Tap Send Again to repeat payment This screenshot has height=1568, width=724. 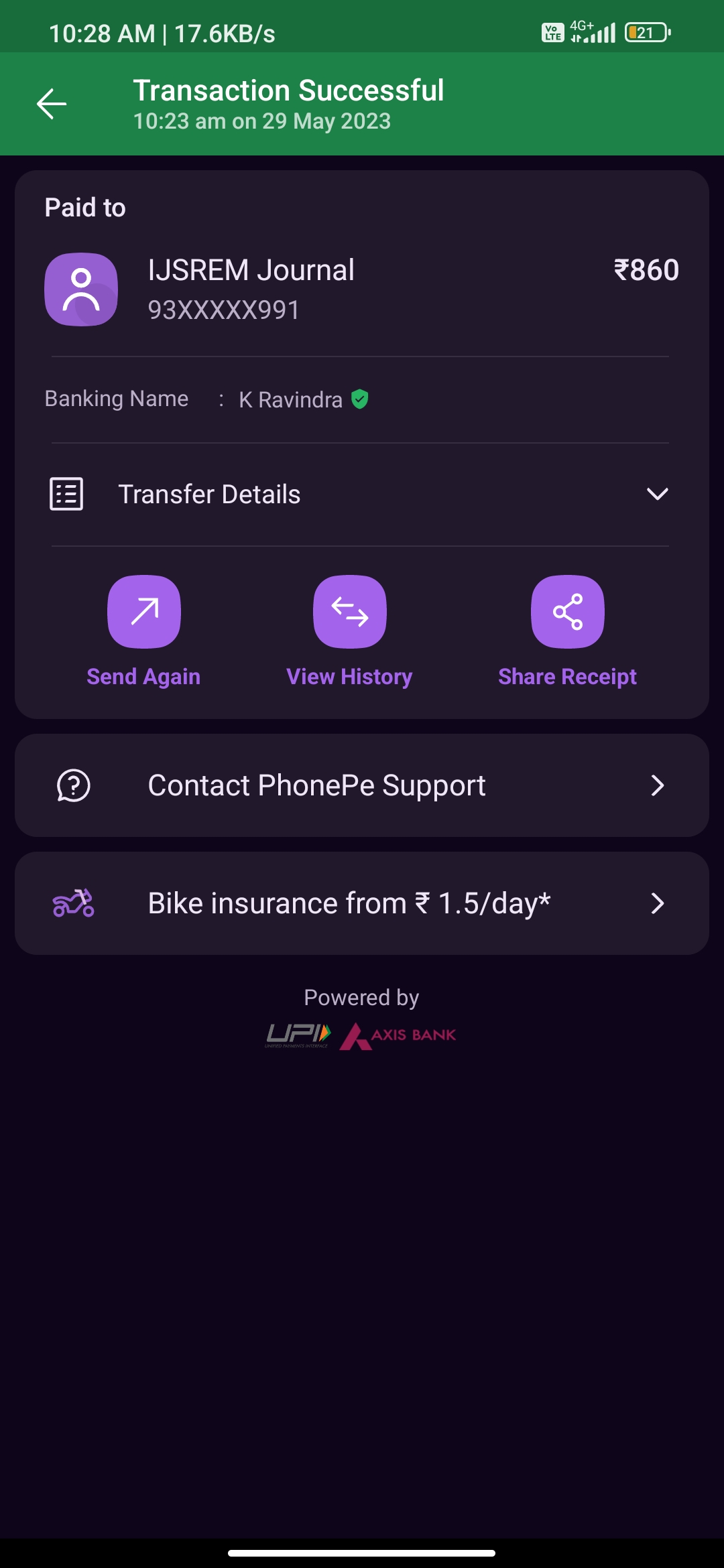pos(144,612)
